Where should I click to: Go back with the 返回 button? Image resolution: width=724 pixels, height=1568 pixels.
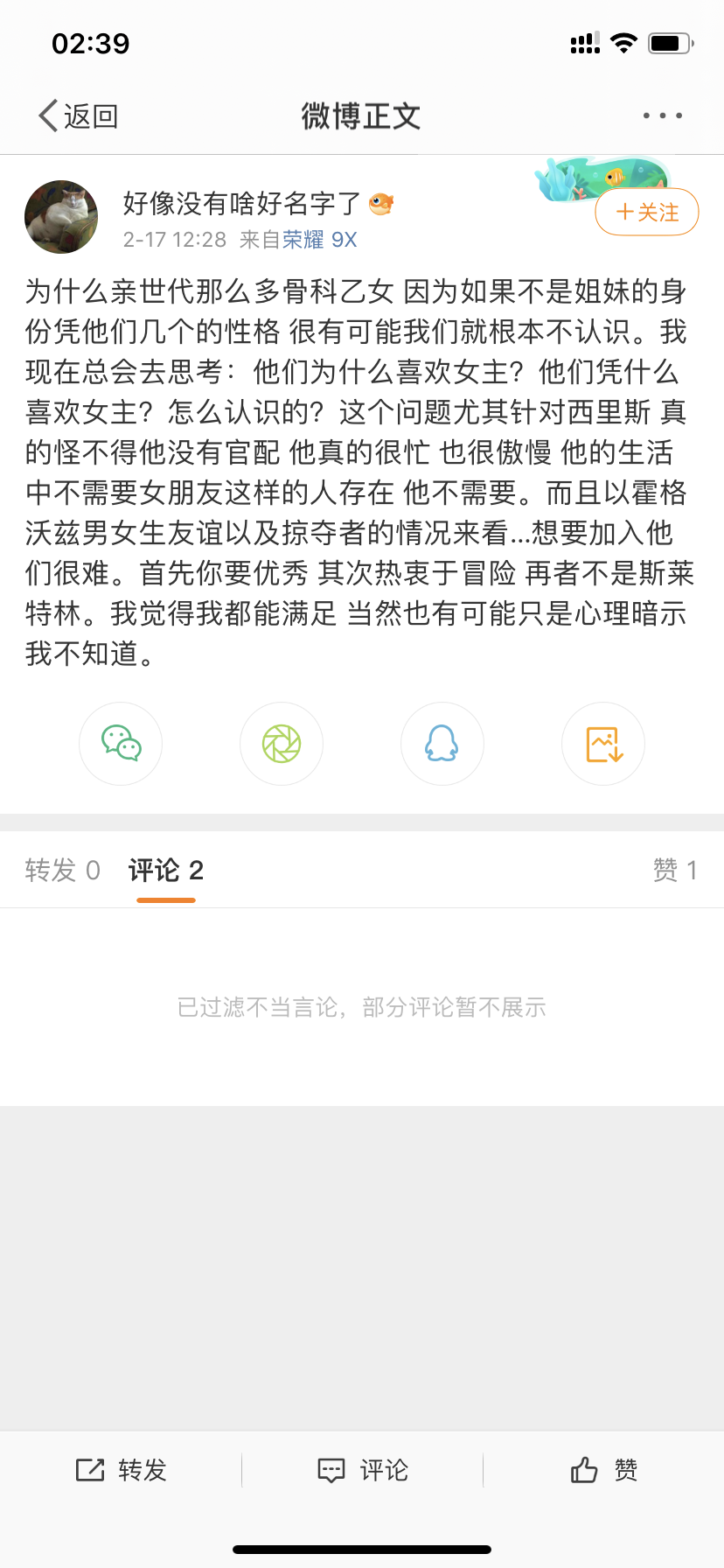coord(79,115)
